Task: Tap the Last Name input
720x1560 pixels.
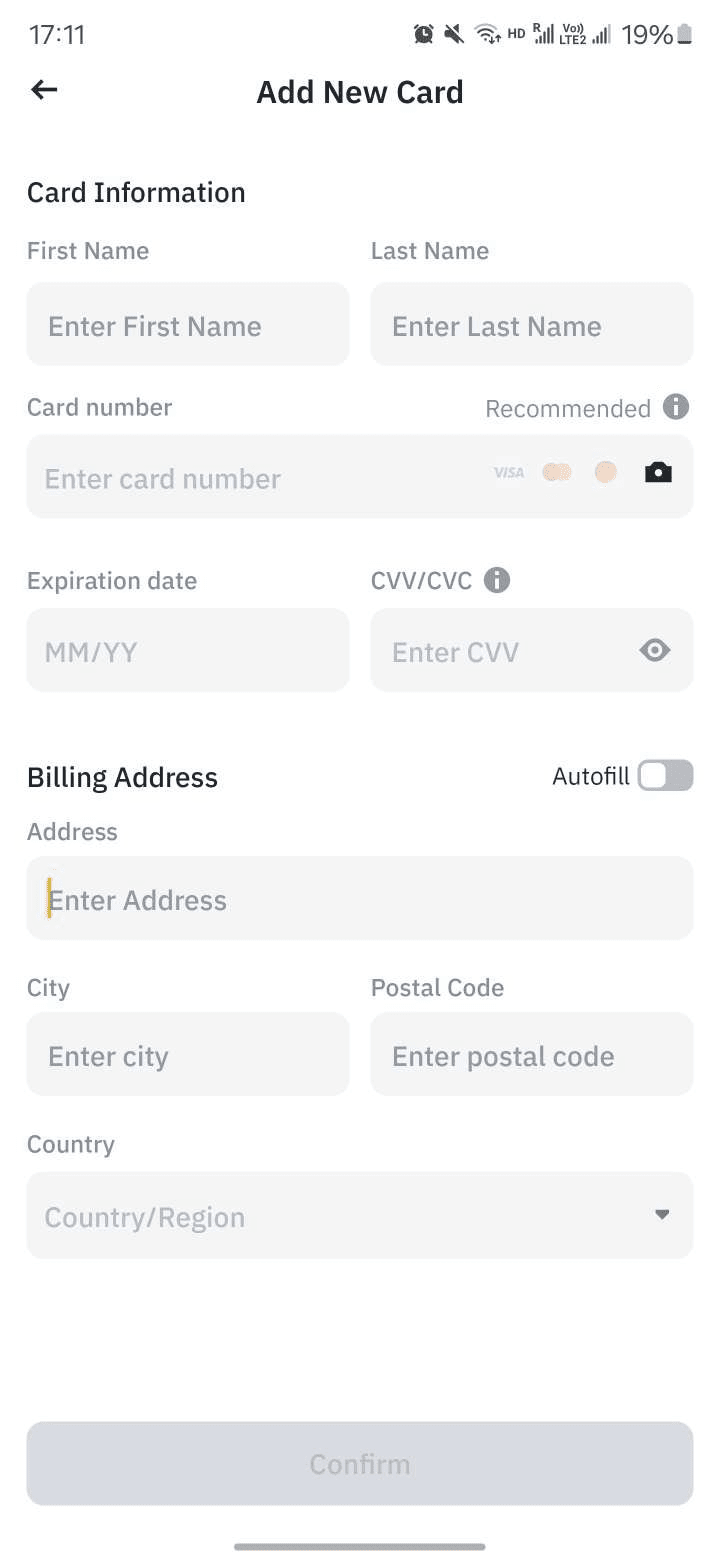Action: tap(531, 325)
